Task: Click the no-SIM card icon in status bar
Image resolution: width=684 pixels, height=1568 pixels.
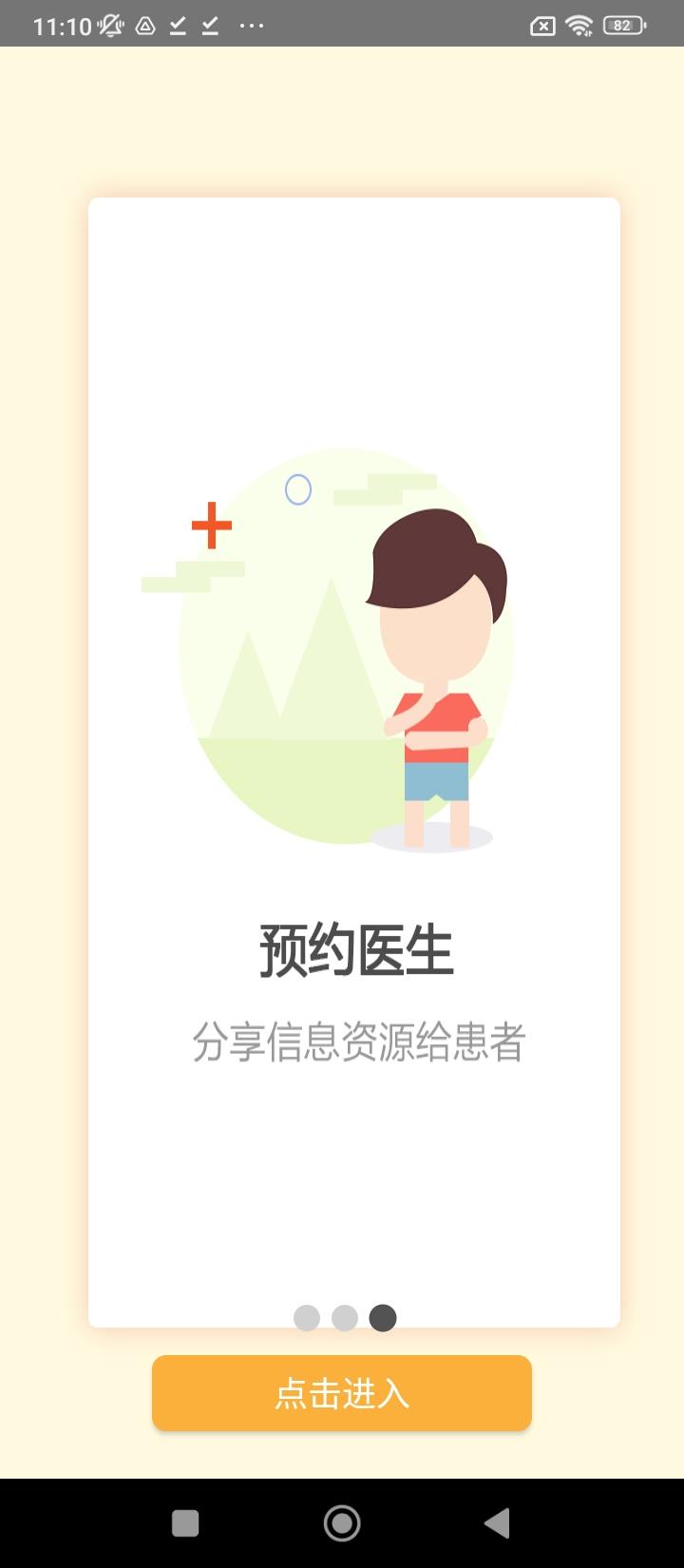Action: (541, 26)
